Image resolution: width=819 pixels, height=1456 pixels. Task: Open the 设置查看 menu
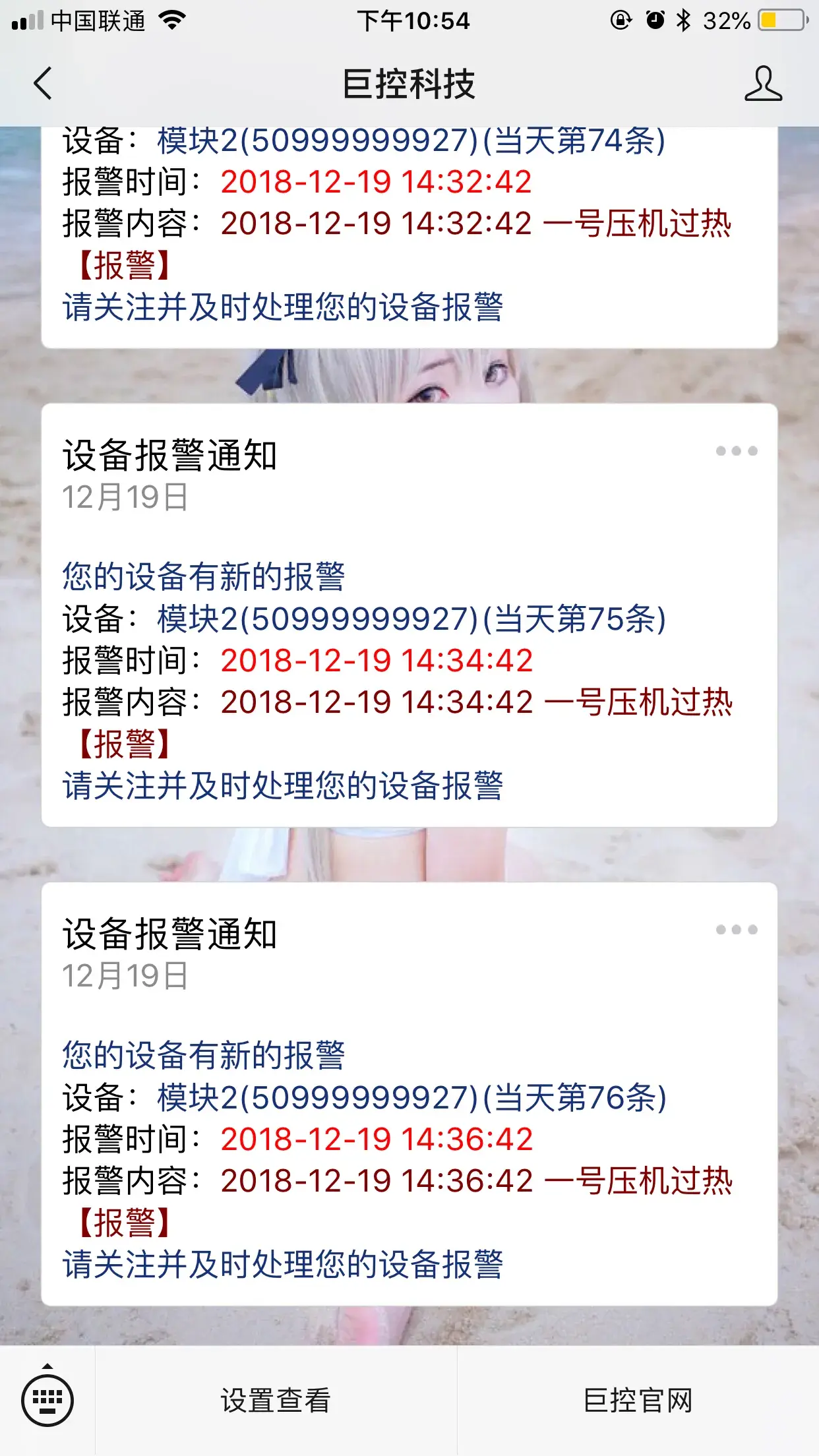(x=276, y=1401)
